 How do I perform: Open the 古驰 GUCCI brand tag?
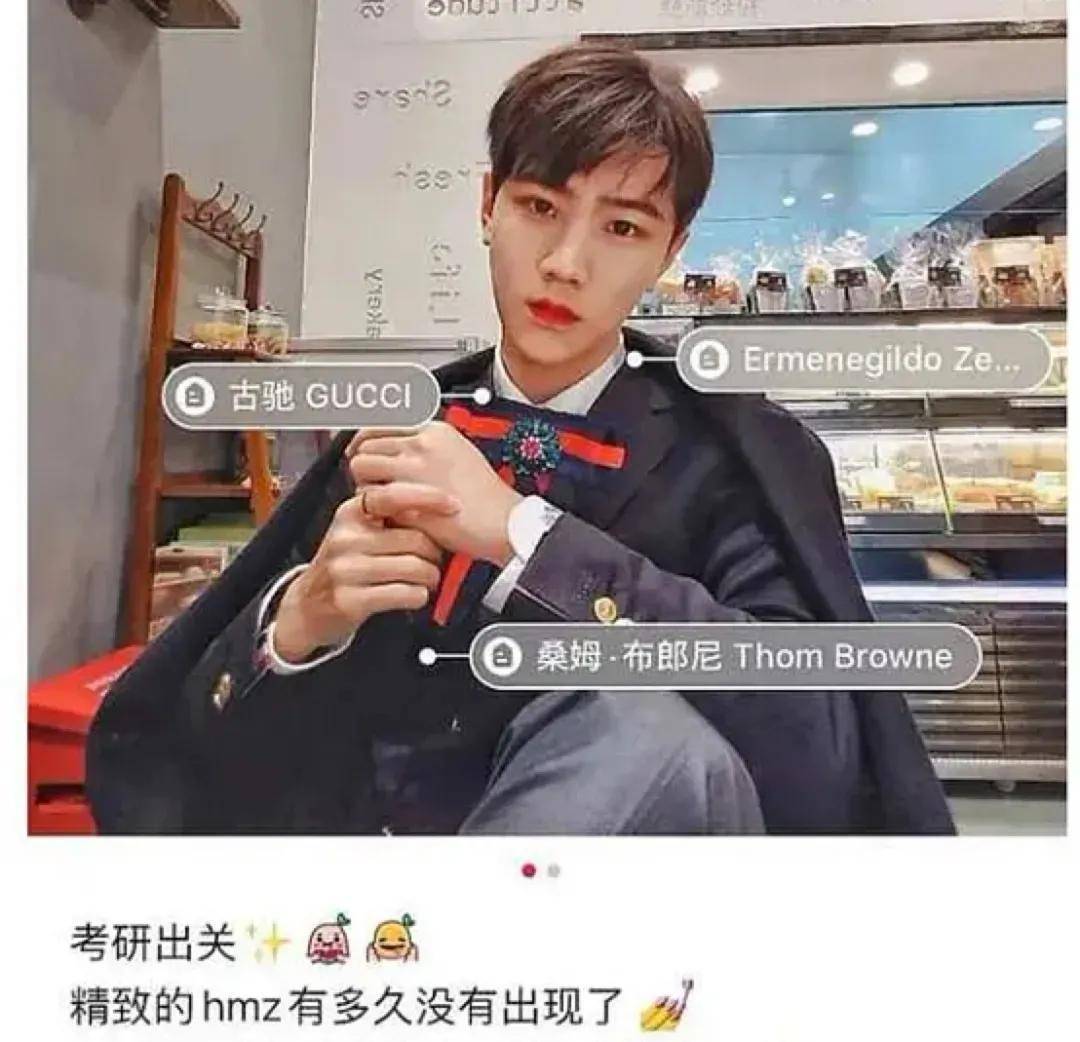click(x=301, y=397)
